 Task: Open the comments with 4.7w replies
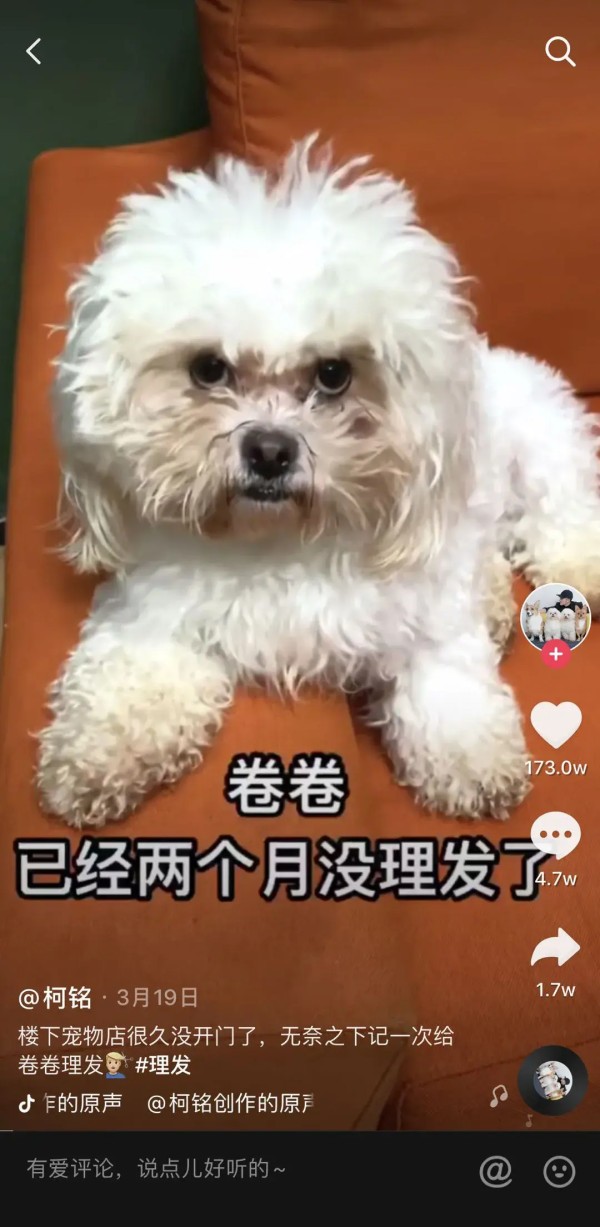[x=555, y=836]
